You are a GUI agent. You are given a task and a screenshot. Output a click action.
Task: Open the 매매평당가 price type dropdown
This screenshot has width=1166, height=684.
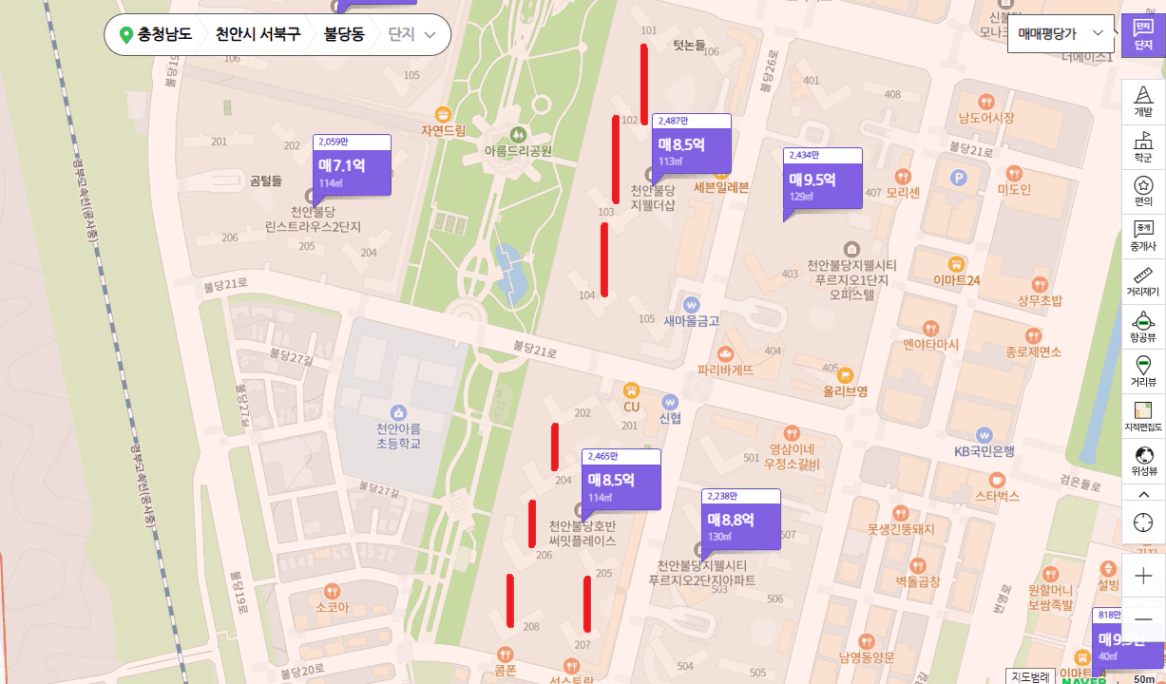(x=1060, y=34)
